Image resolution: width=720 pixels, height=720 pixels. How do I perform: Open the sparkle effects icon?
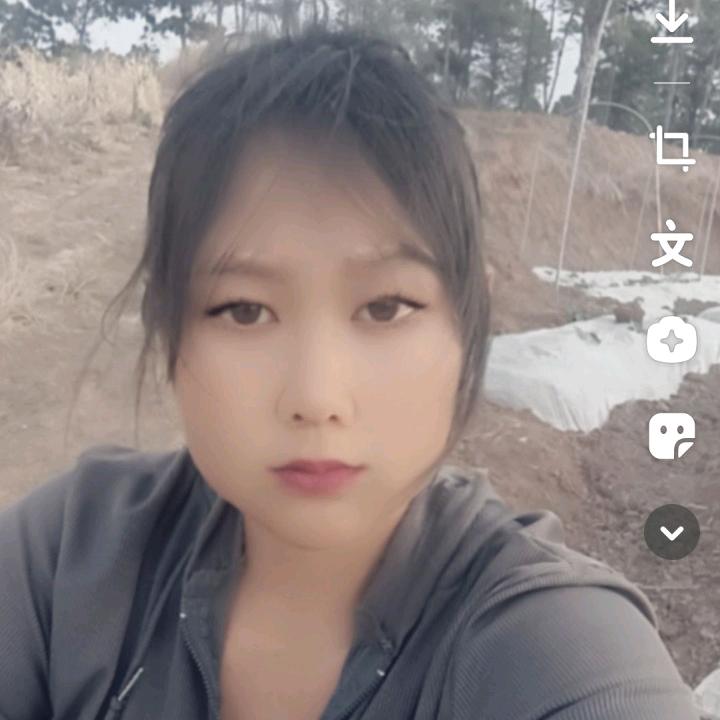tap(672, 341)
